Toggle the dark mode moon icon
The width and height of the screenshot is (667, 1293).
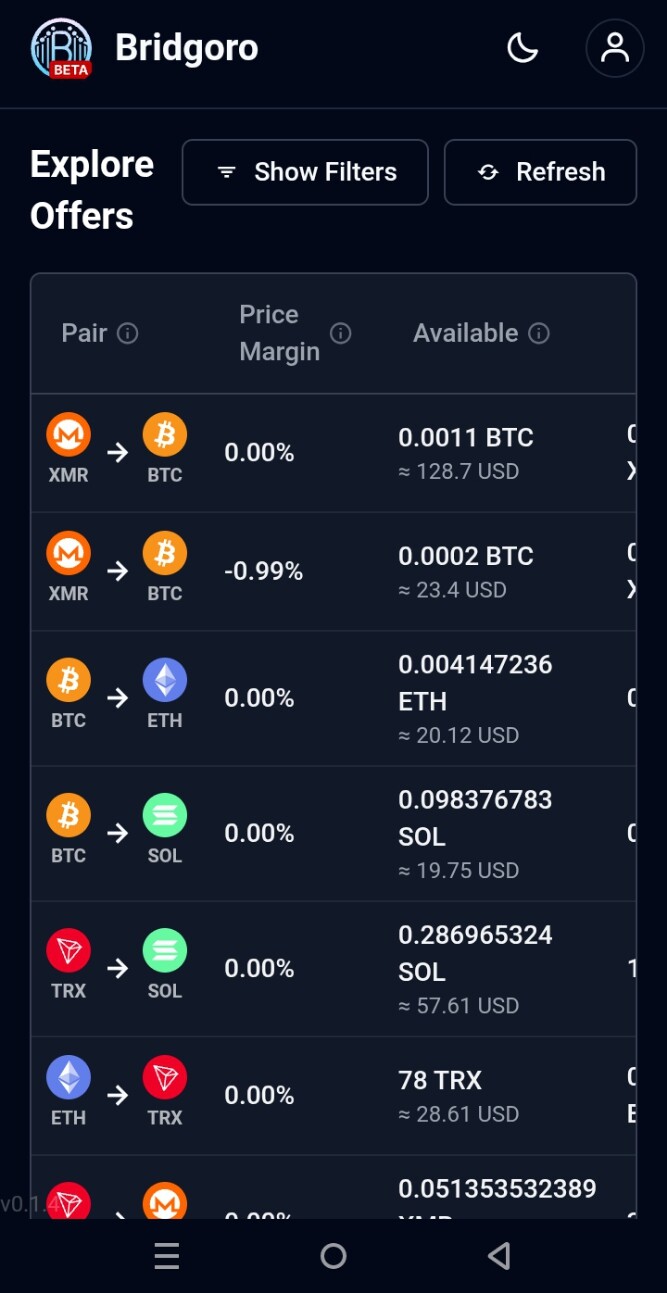(522, 47)
